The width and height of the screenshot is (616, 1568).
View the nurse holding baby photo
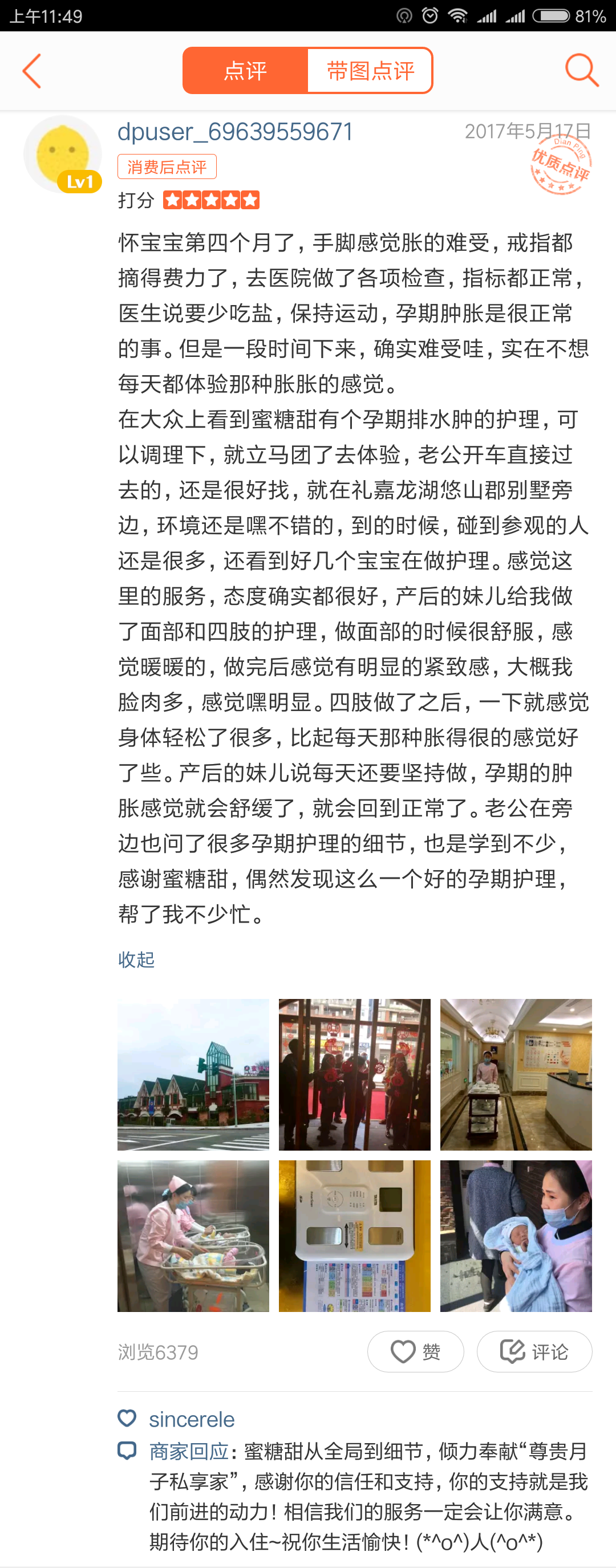pos(516,1236)
